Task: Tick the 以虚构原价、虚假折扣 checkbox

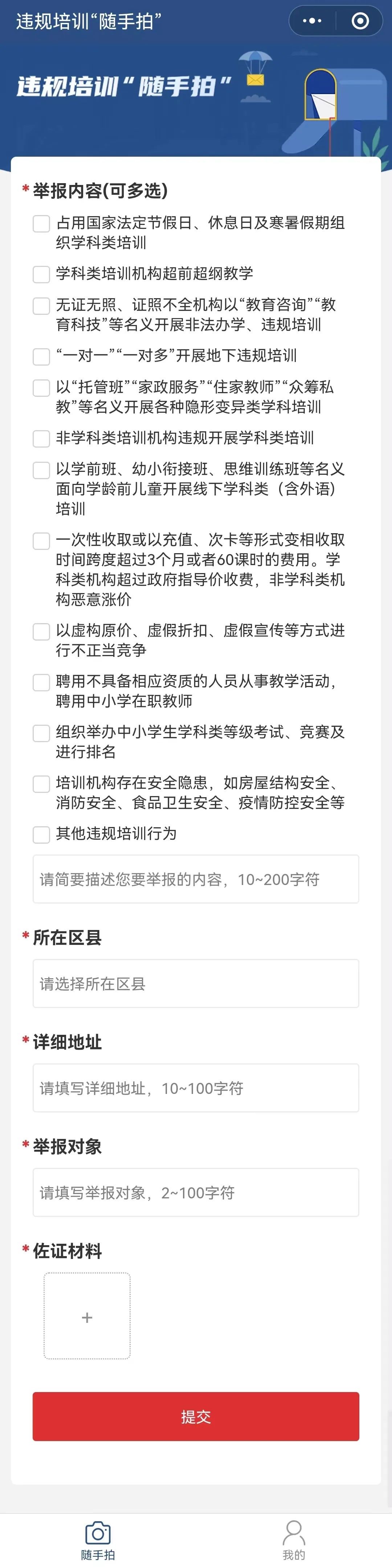Action: [x=41, y=631]
